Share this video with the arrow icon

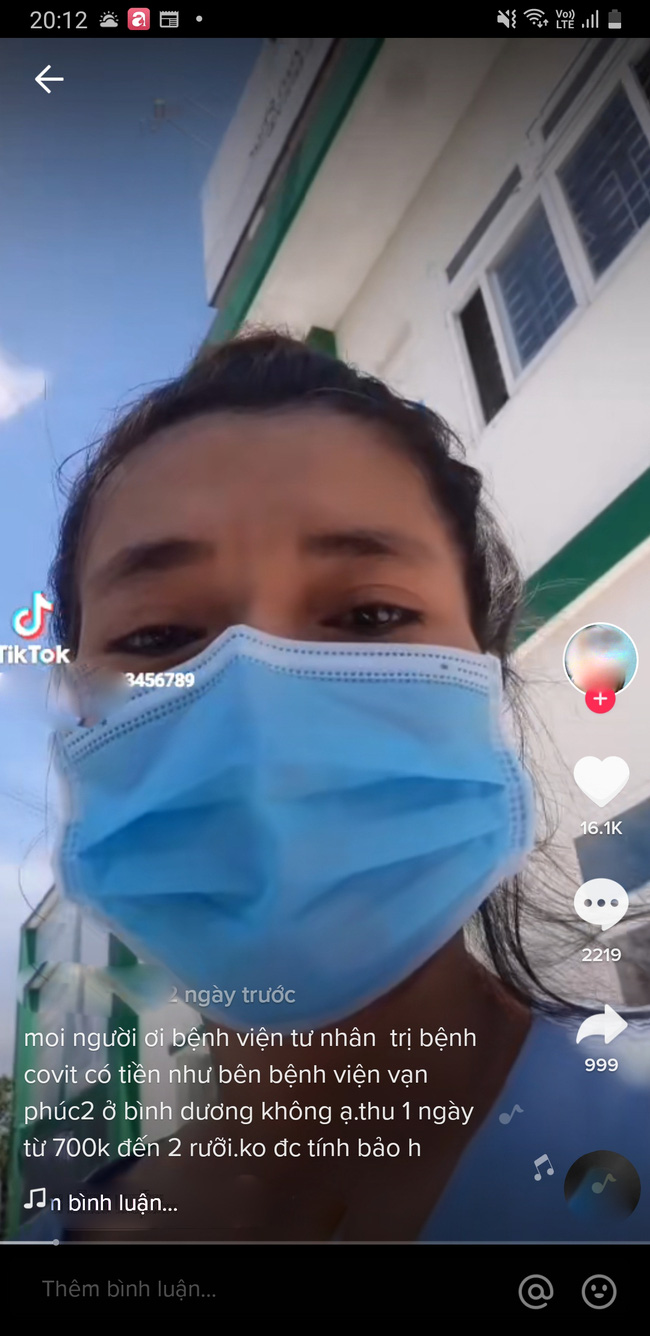pyautogui.click(x=601, y=1026)
